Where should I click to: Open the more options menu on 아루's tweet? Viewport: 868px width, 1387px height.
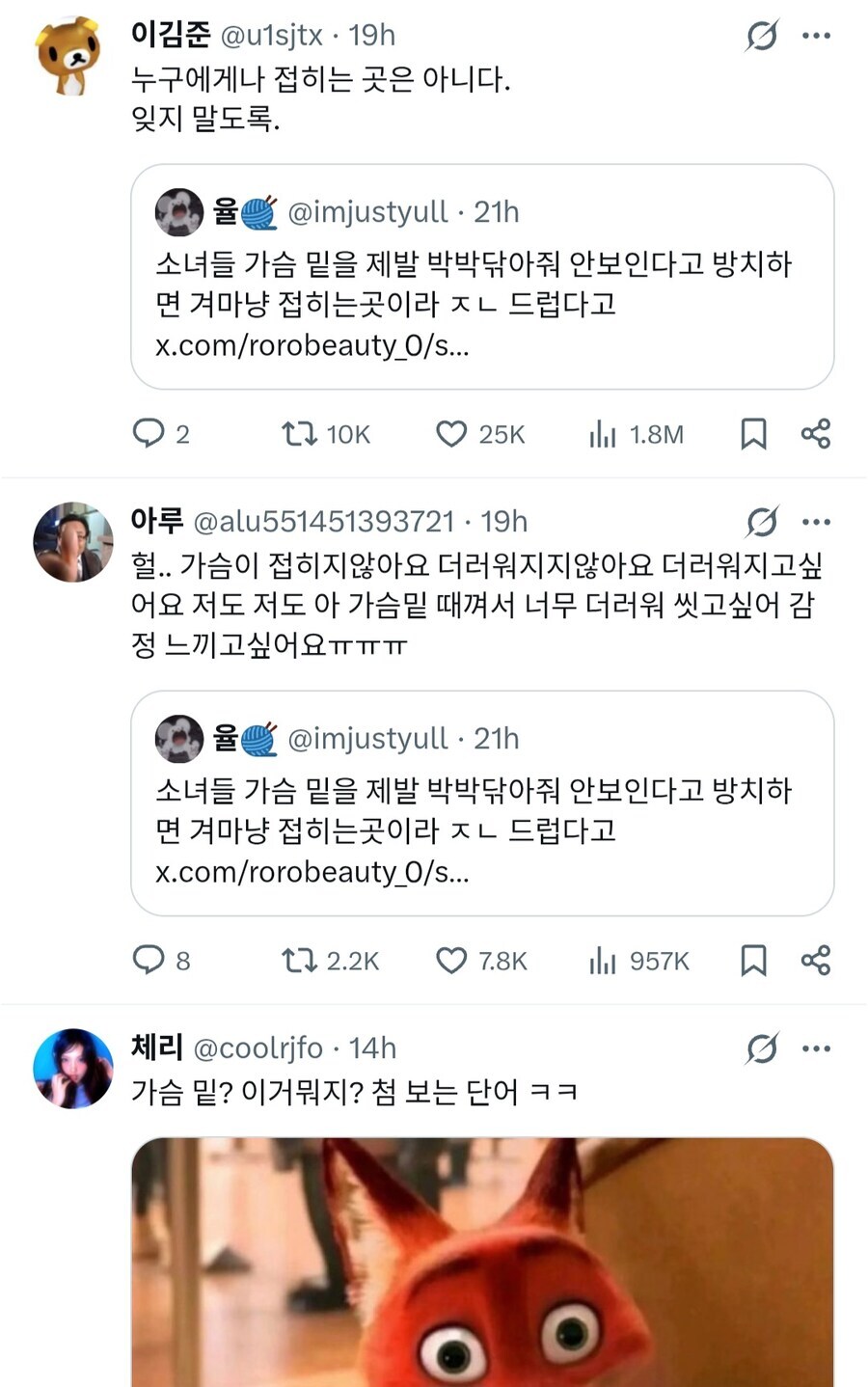coord(817,521)
